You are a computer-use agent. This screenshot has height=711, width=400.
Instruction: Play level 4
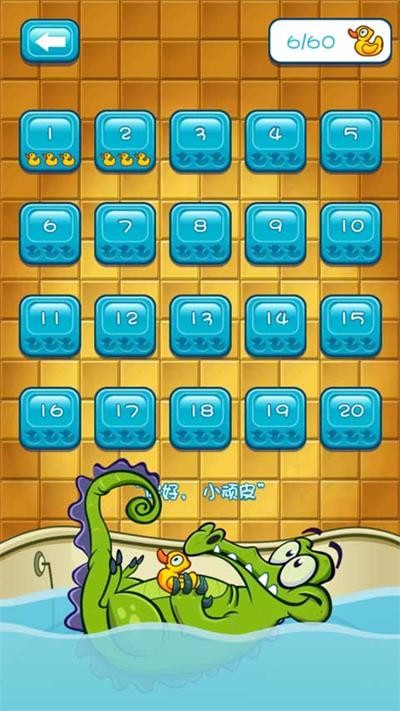click(276, 141)
